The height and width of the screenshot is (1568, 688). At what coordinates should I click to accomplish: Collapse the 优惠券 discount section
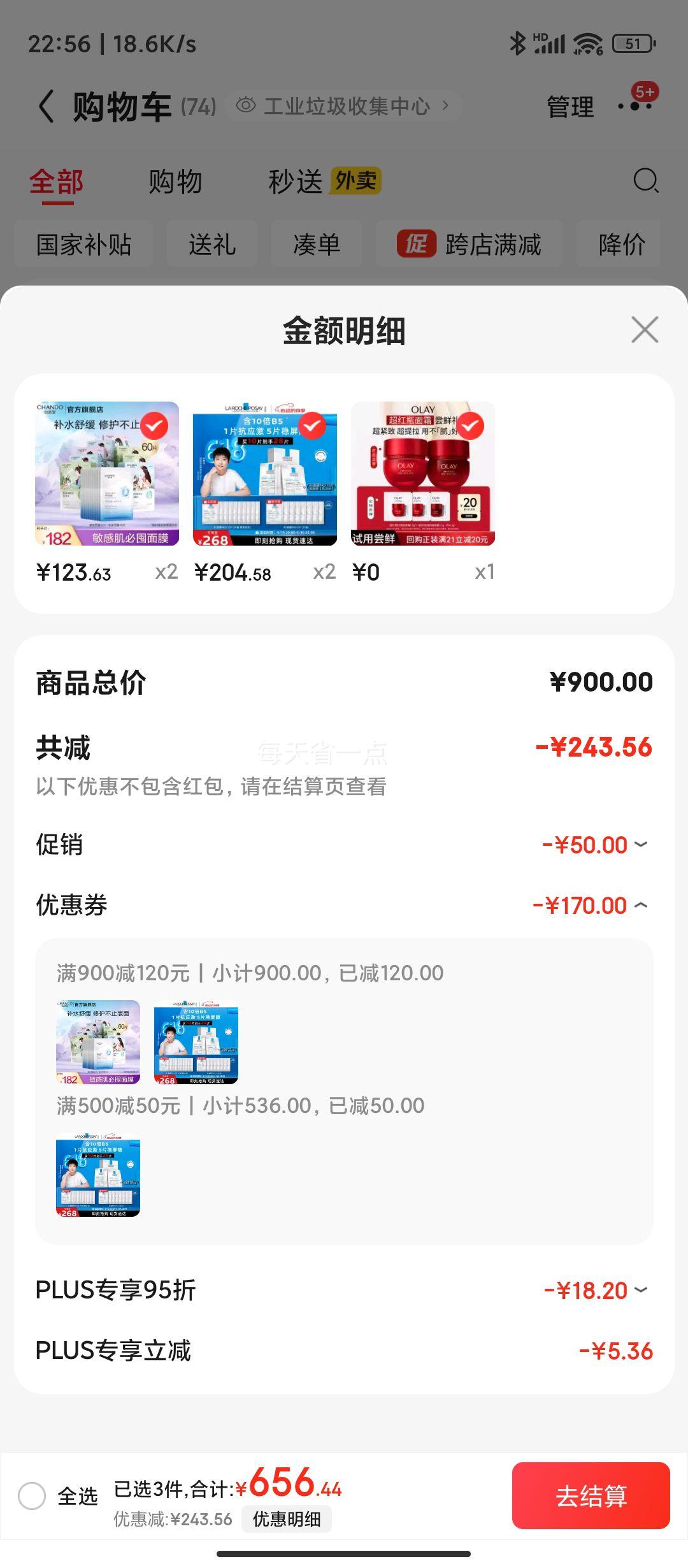click(641, 905)
